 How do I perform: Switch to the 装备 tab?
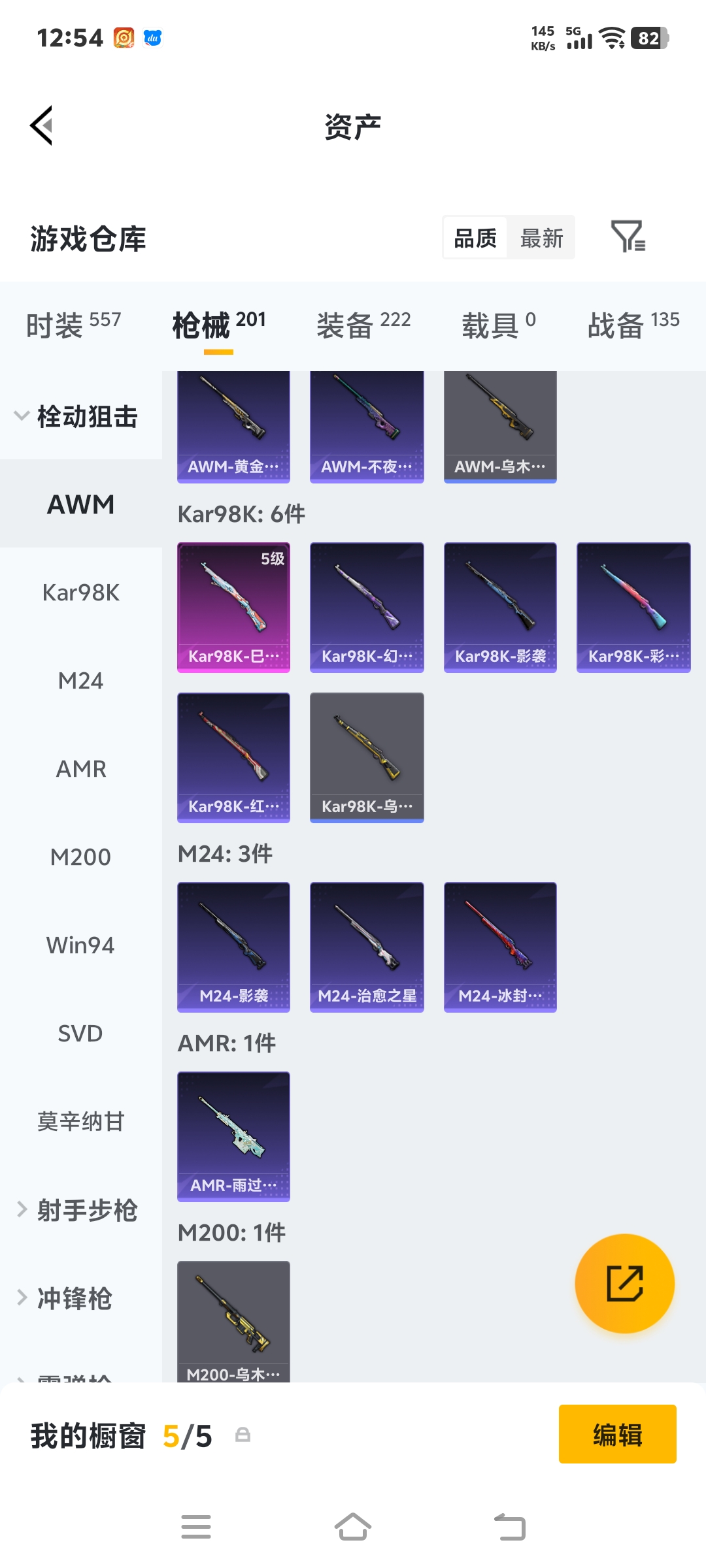coord(363,325)
